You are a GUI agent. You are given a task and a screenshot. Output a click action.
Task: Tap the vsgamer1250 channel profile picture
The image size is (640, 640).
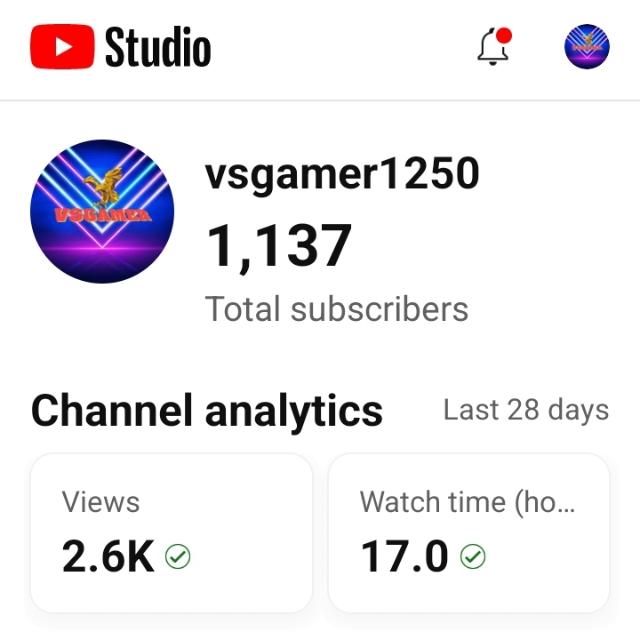[x=103, y=213]
